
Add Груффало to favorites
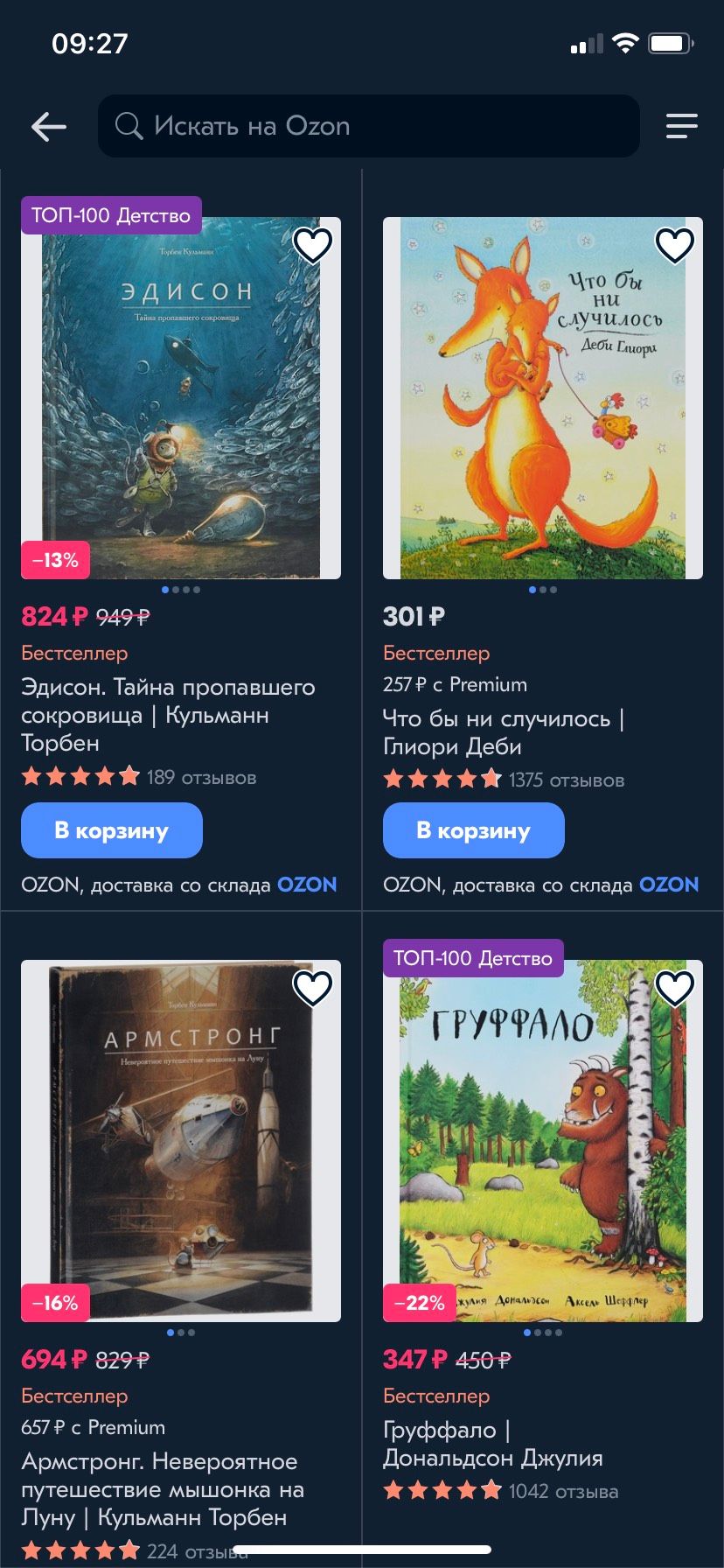coord(674,989)
